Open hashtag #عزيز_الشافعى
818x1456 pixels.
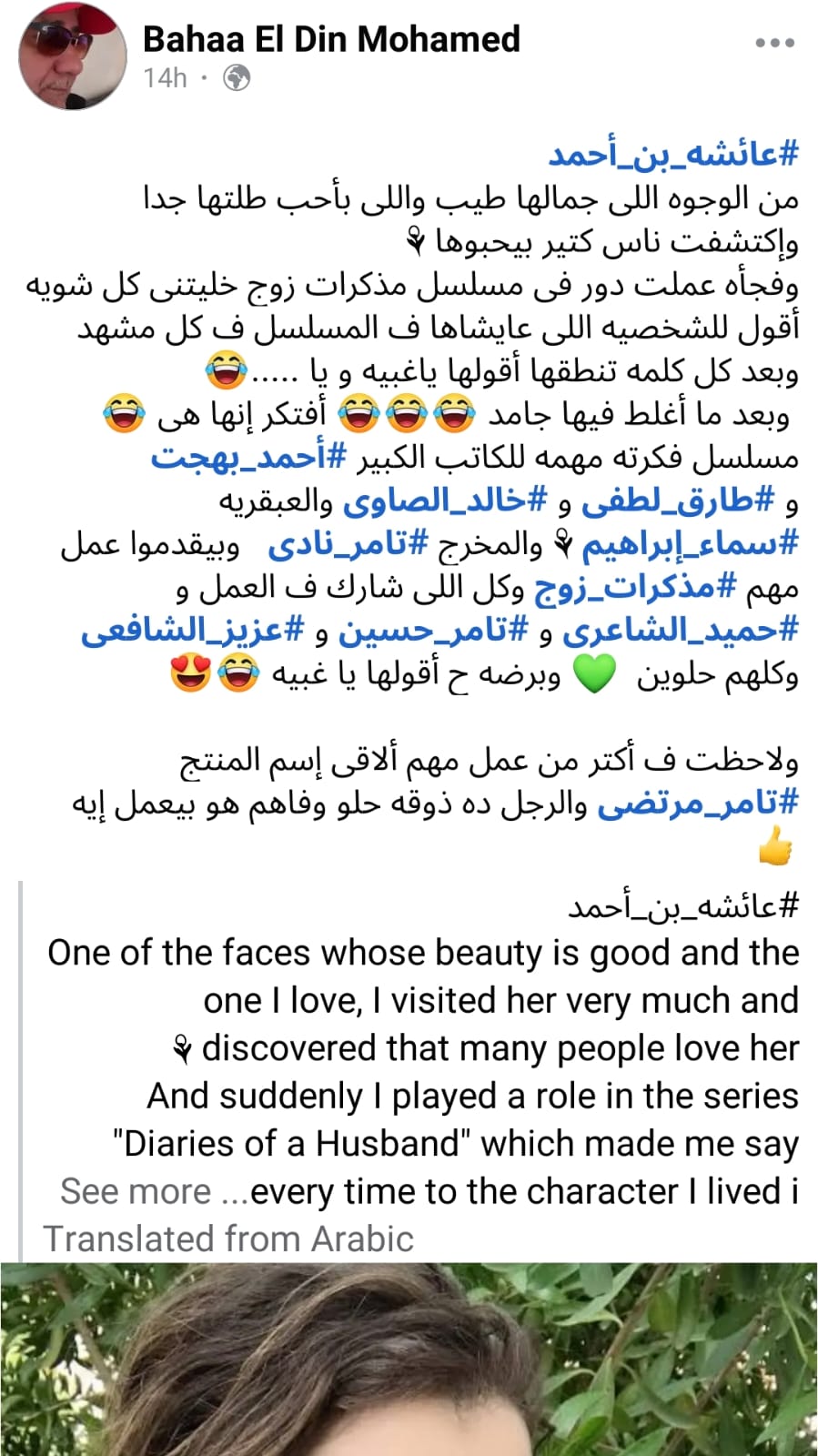tap(193, 630)
